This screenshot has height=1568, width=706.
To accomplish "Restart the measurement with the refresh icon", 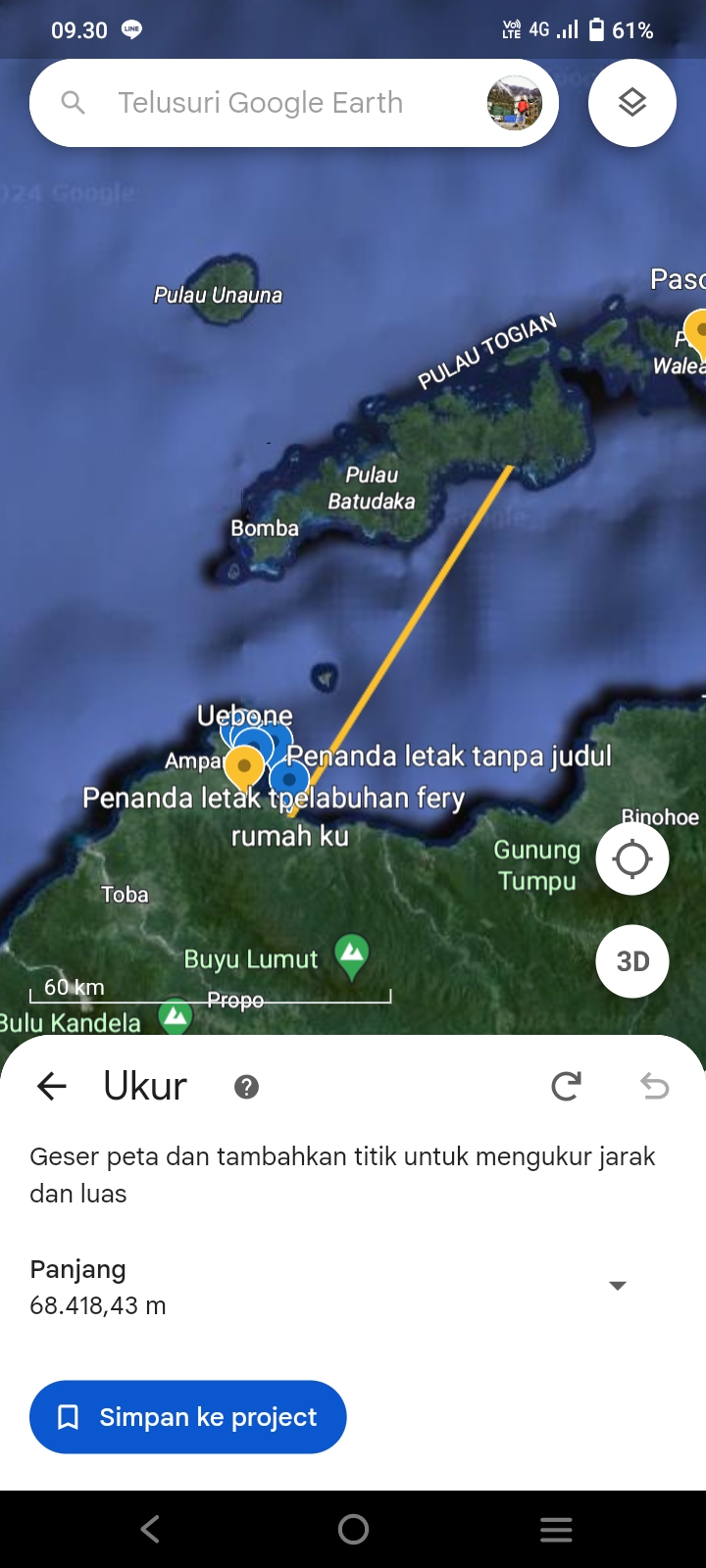I will 566,1086.
